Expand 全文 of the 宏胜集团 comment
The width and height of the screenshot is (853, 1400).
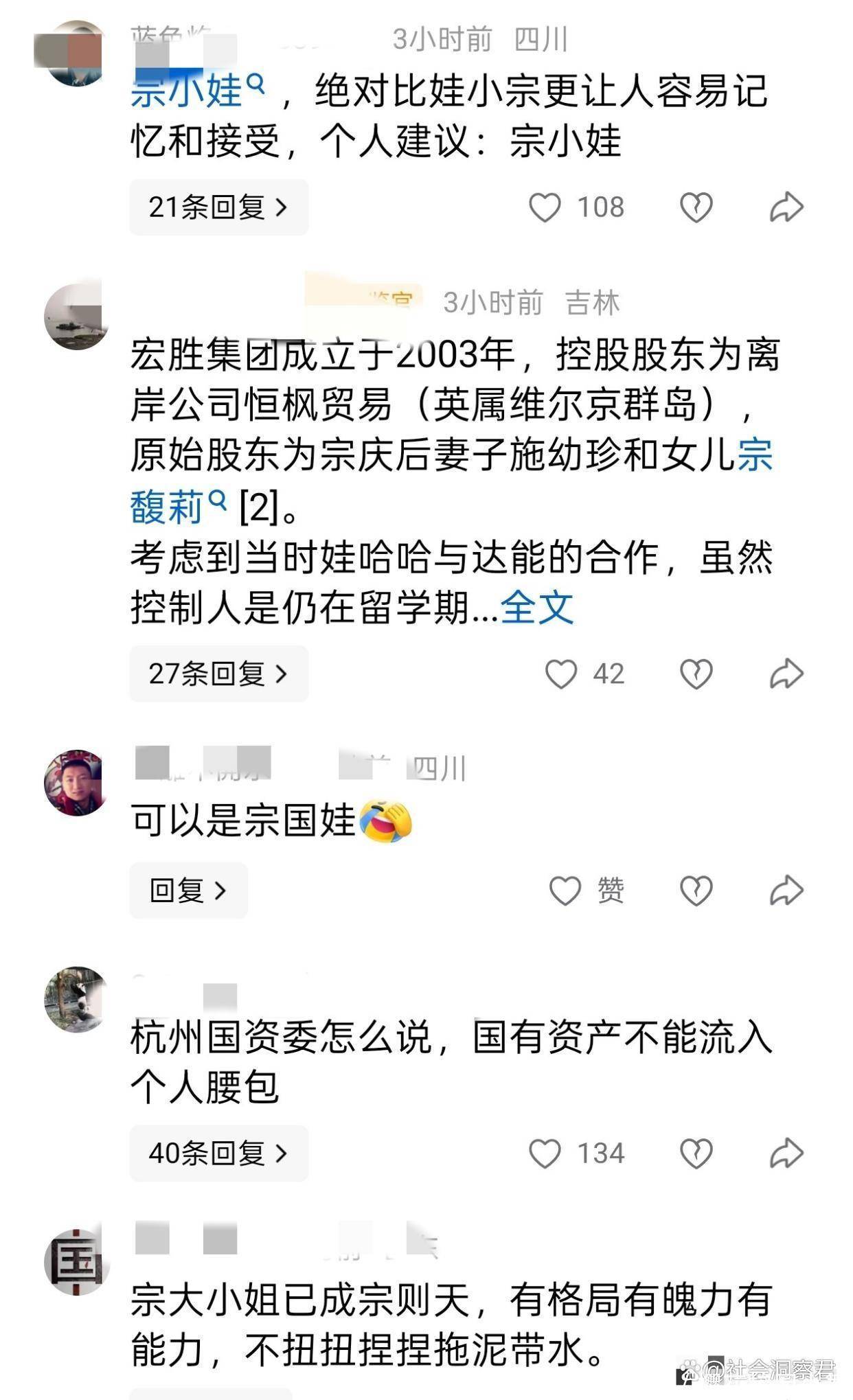point(537,607)
